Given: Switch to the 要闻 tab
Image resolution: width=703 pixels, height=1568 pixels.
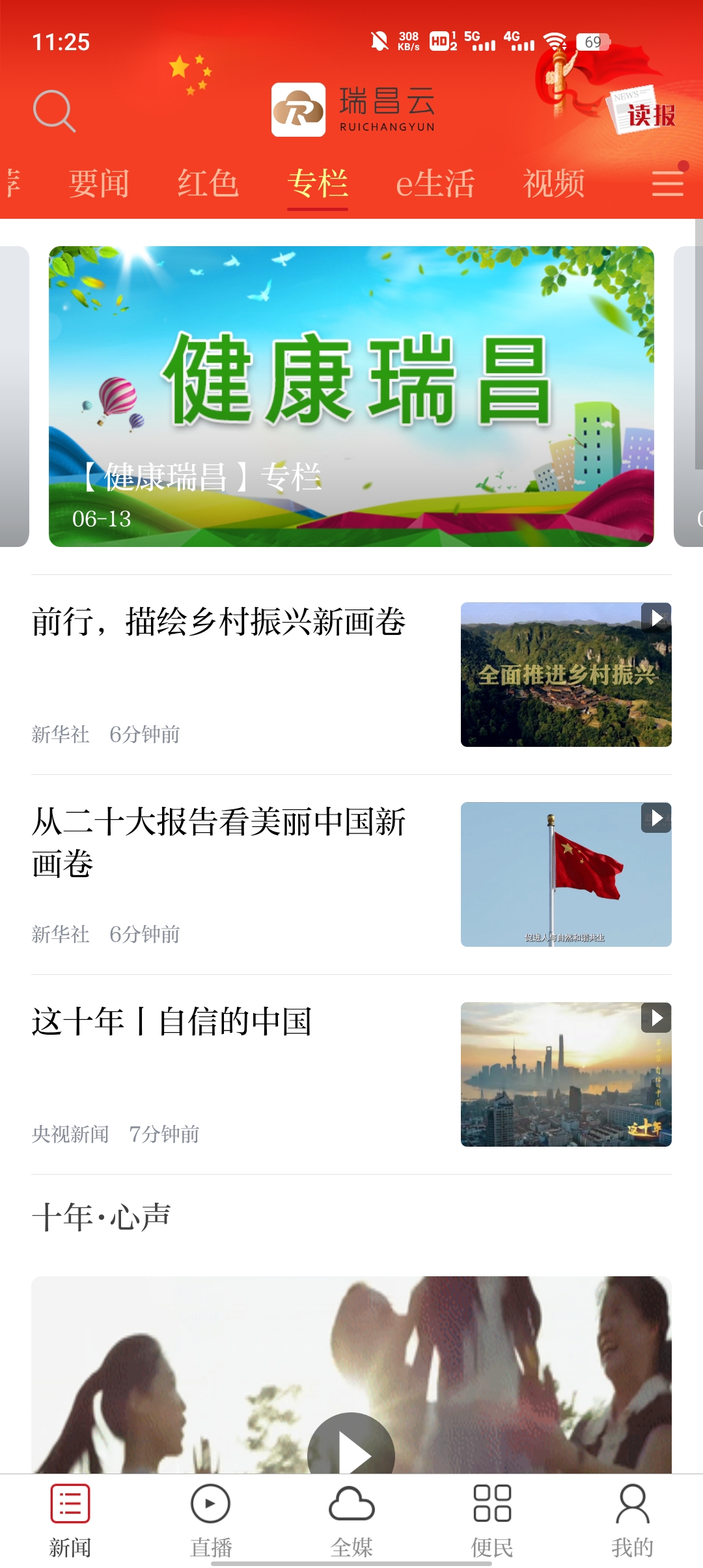Looking at the screenshot, I should point(99,183).
